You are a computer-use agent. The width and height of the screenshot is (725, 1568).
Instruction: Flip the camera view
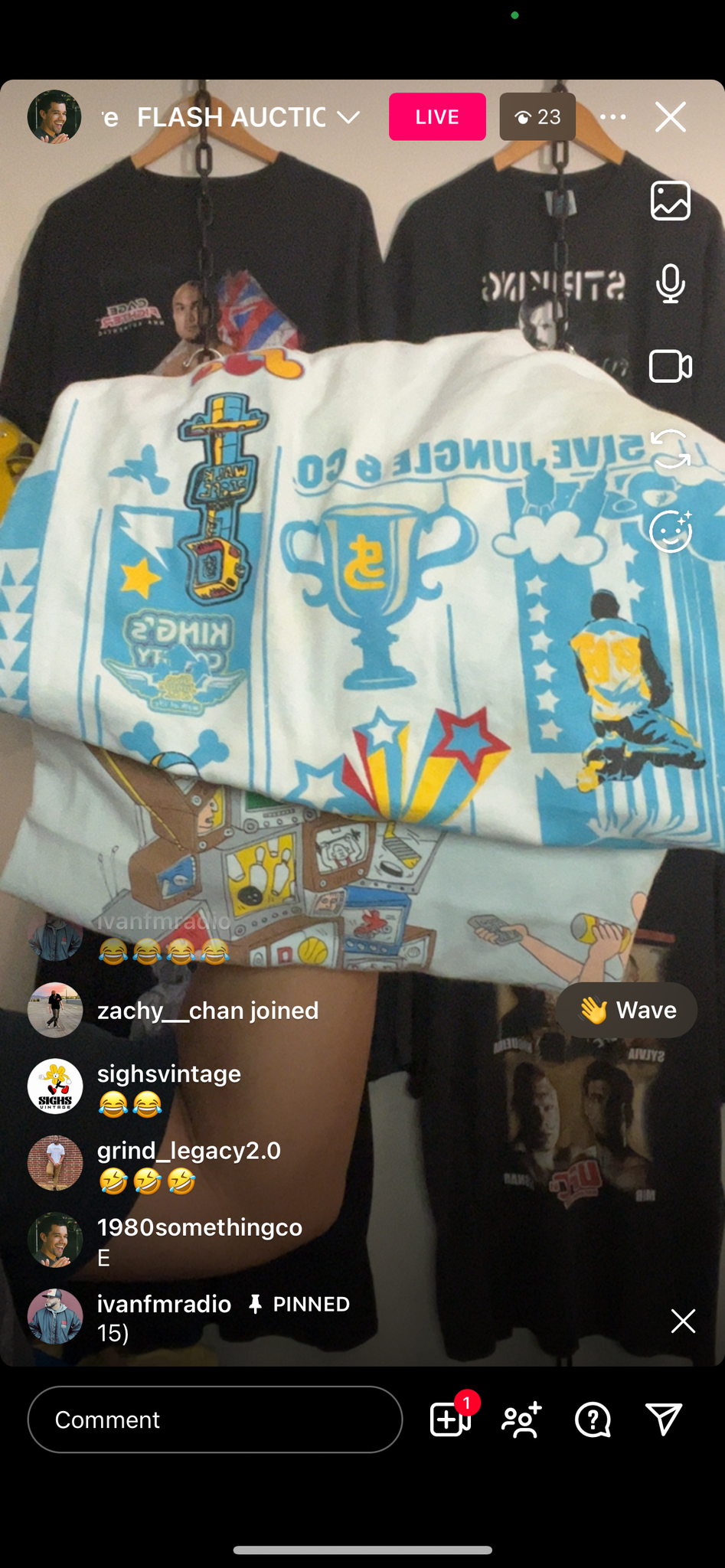(671, 449)
